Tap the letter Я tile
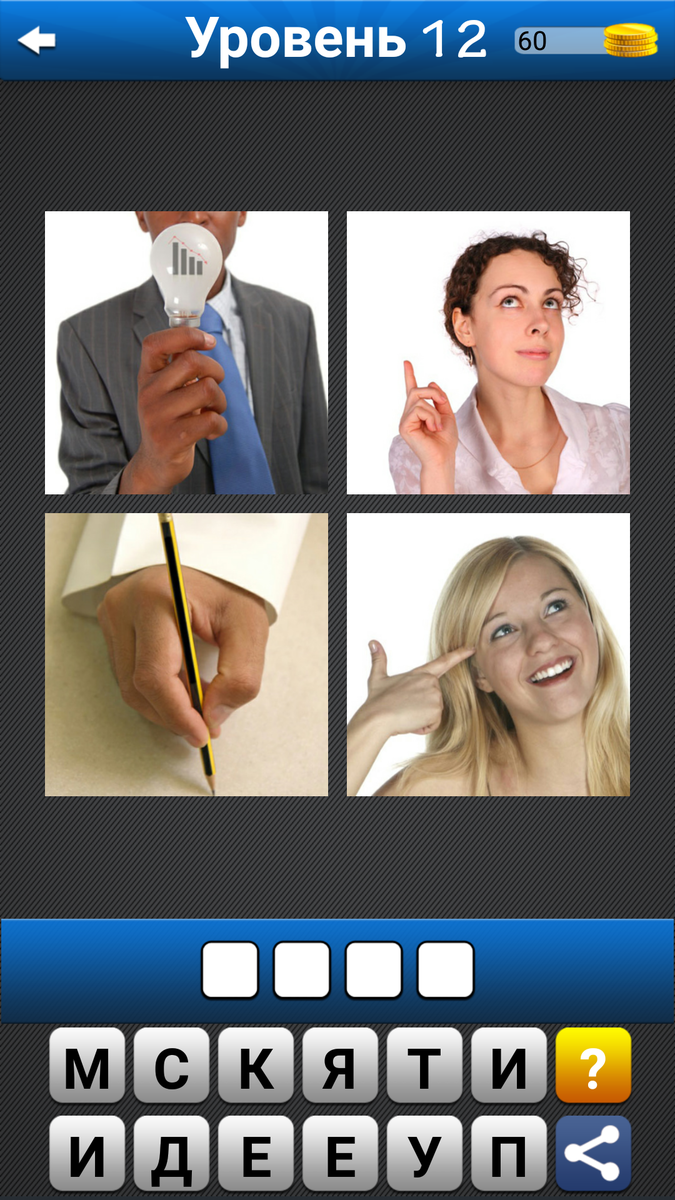The height and width of the screenshot is (1200, 675). 340,1066
